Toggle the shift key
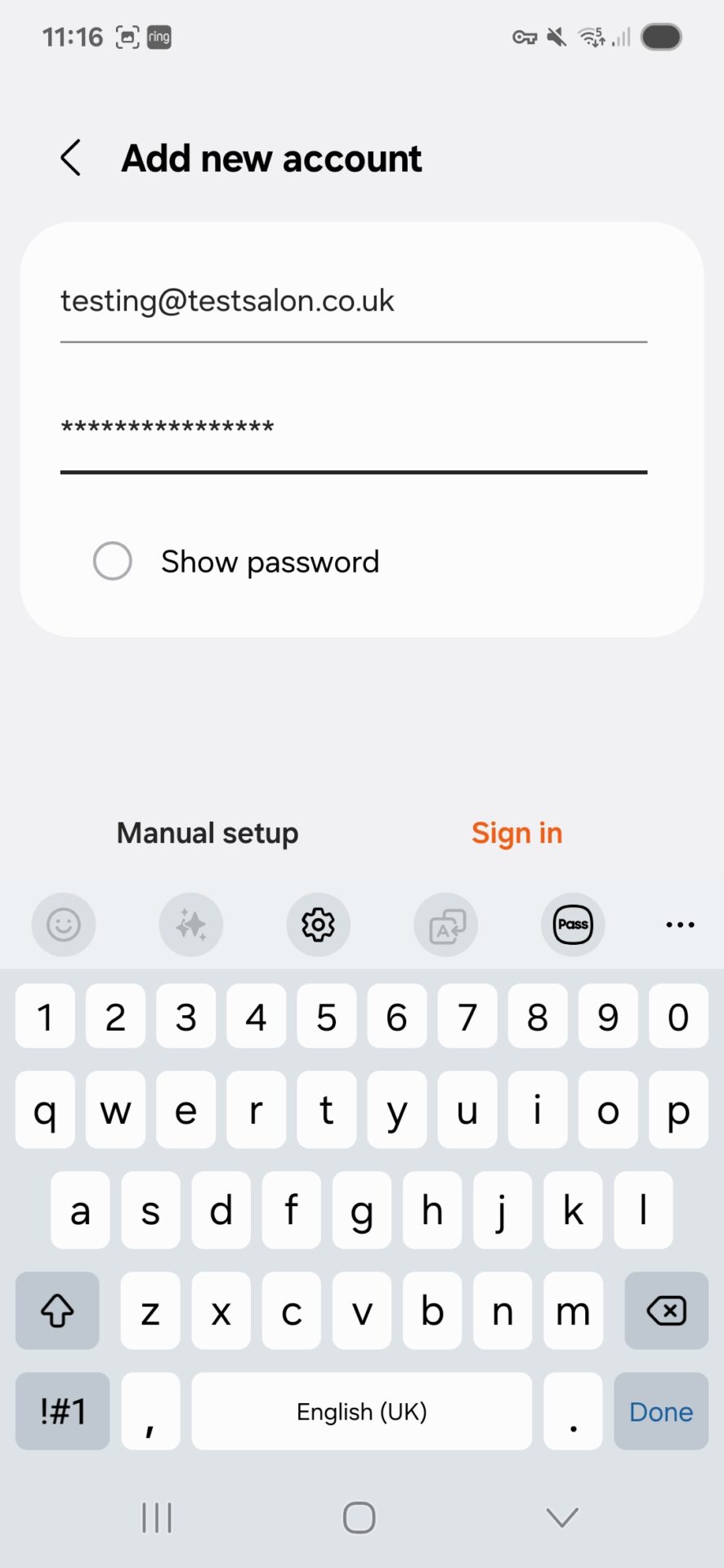 point(57,1311)
